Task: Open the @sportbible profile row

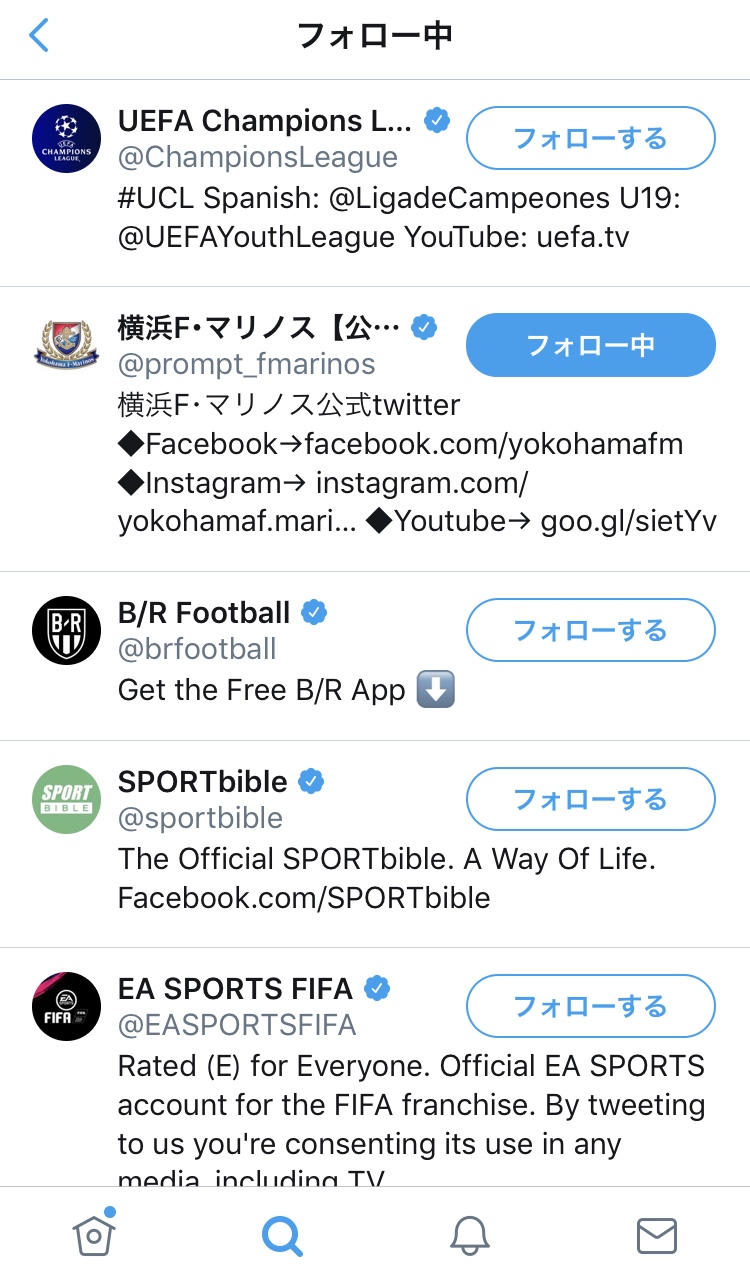Action: click(375, 844)
